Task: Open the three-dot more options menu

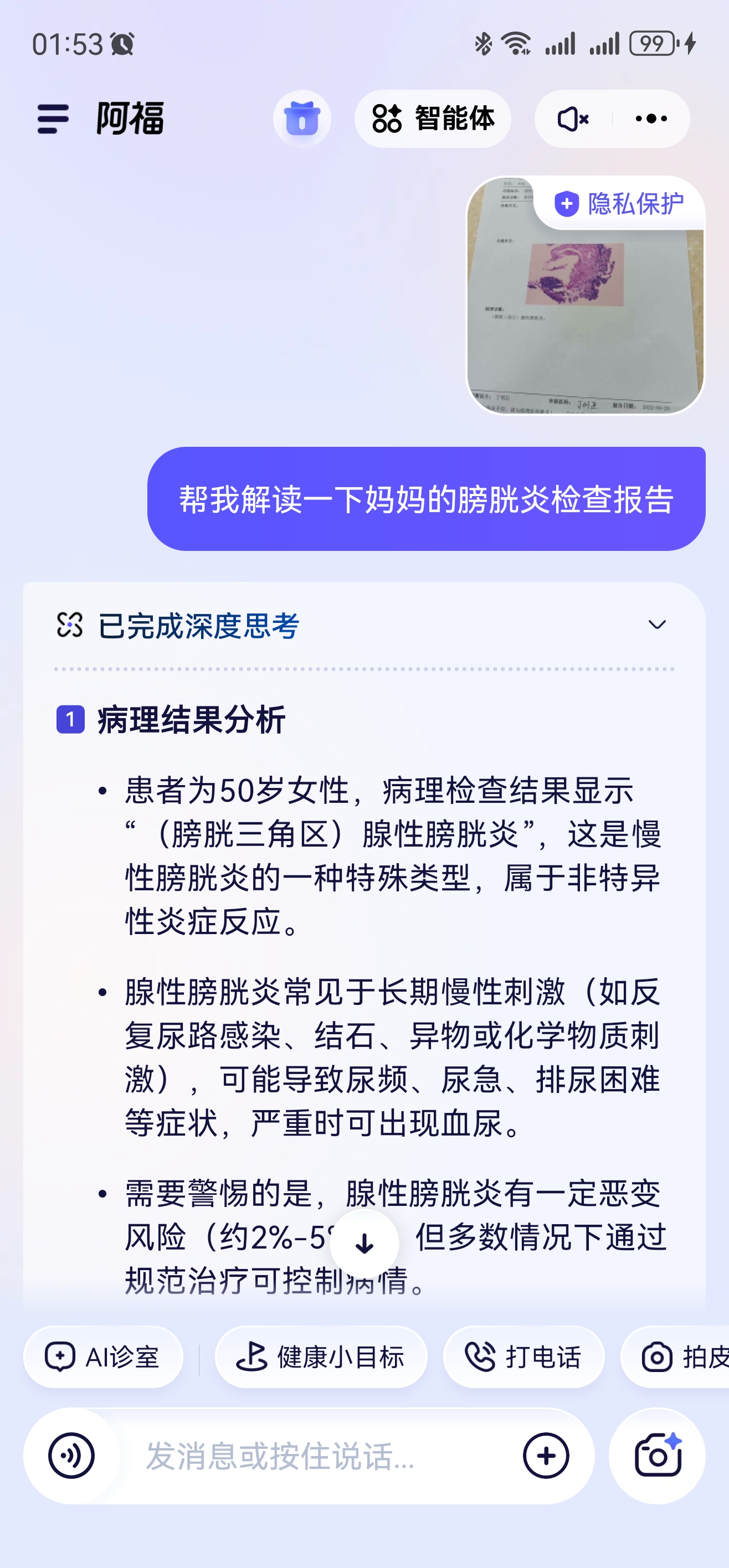Action: click(x=651, y=118)
